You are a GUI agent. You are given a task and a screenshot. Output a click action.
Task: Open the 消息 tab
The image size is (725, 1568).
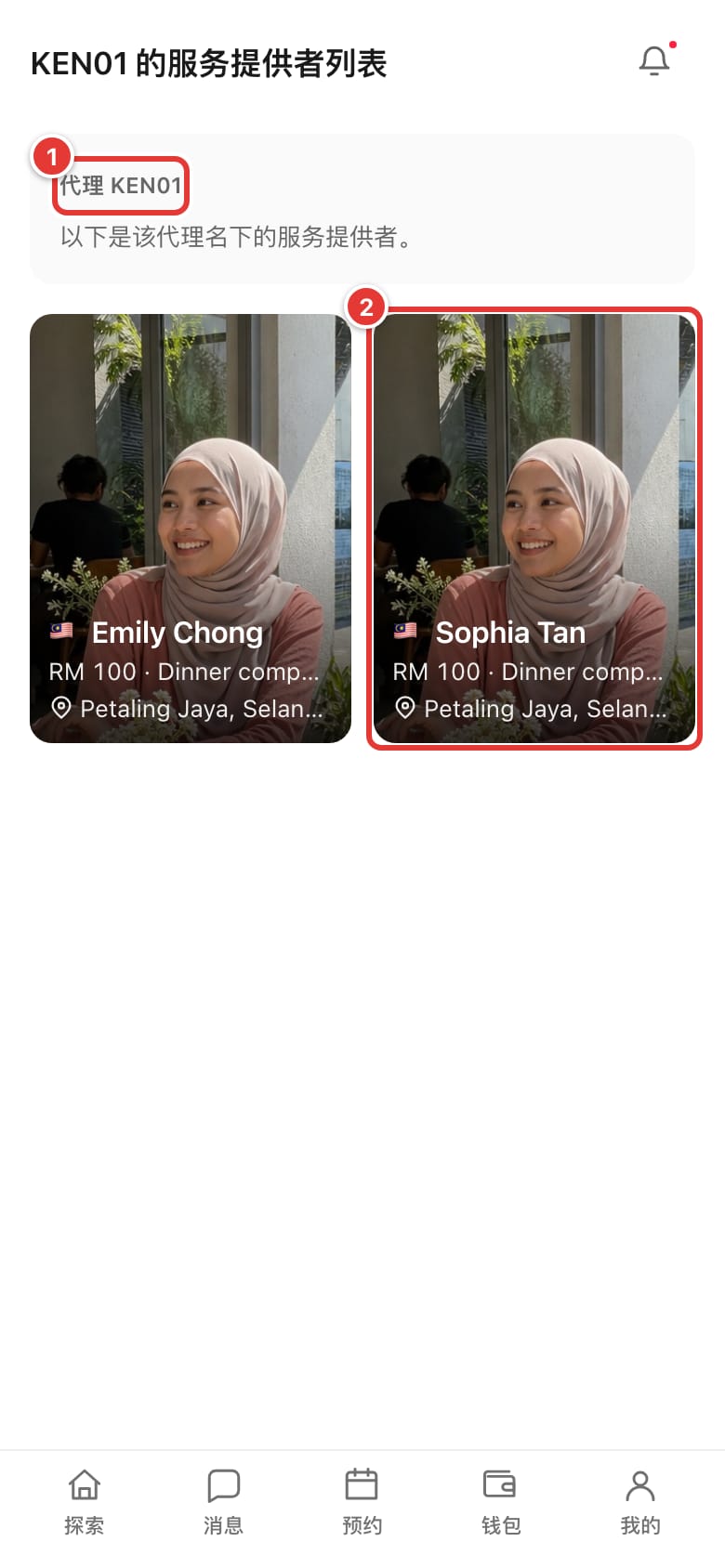[x=223, y=1501]
